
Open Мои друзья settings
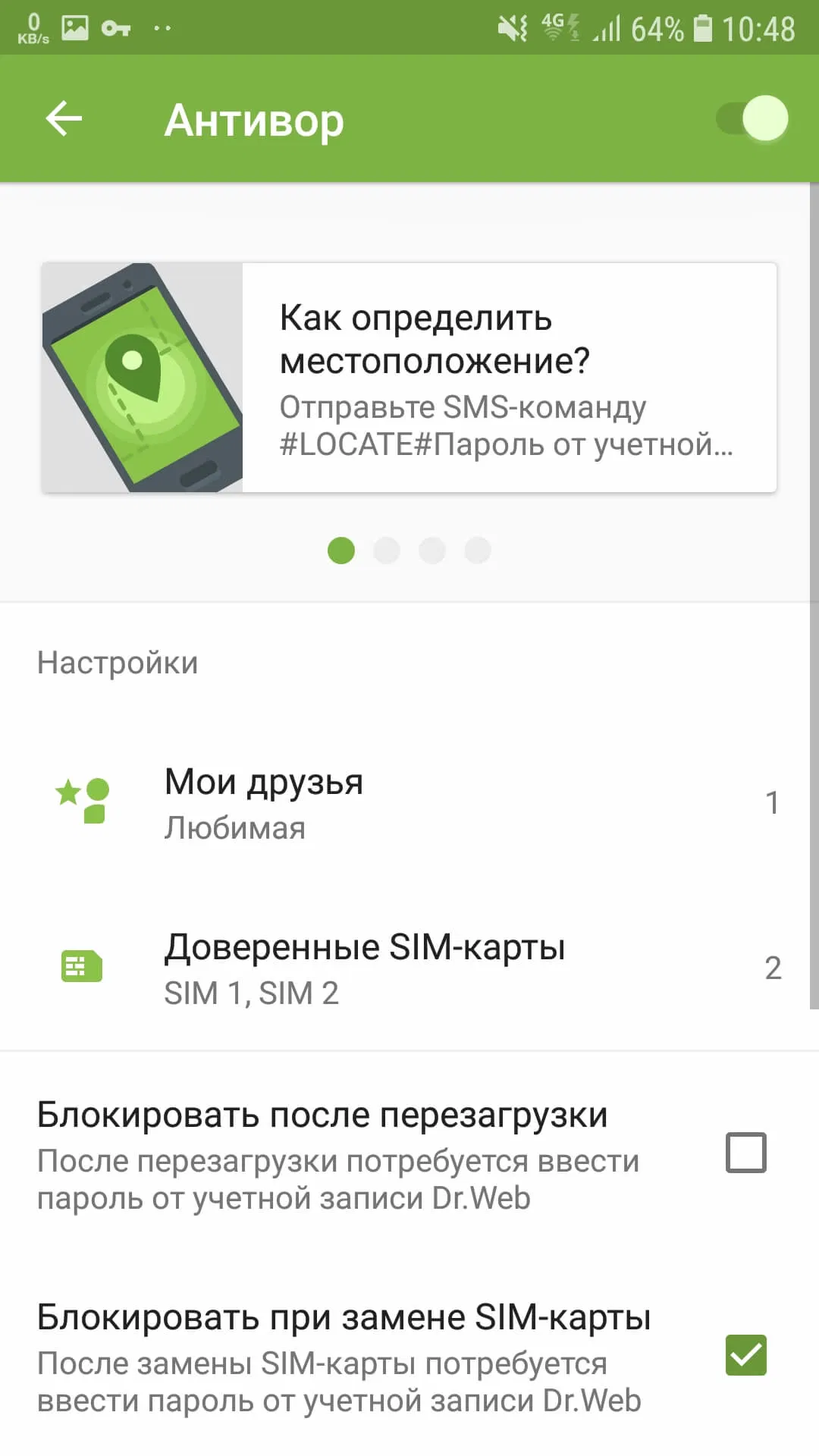click(x=409, y=803)
